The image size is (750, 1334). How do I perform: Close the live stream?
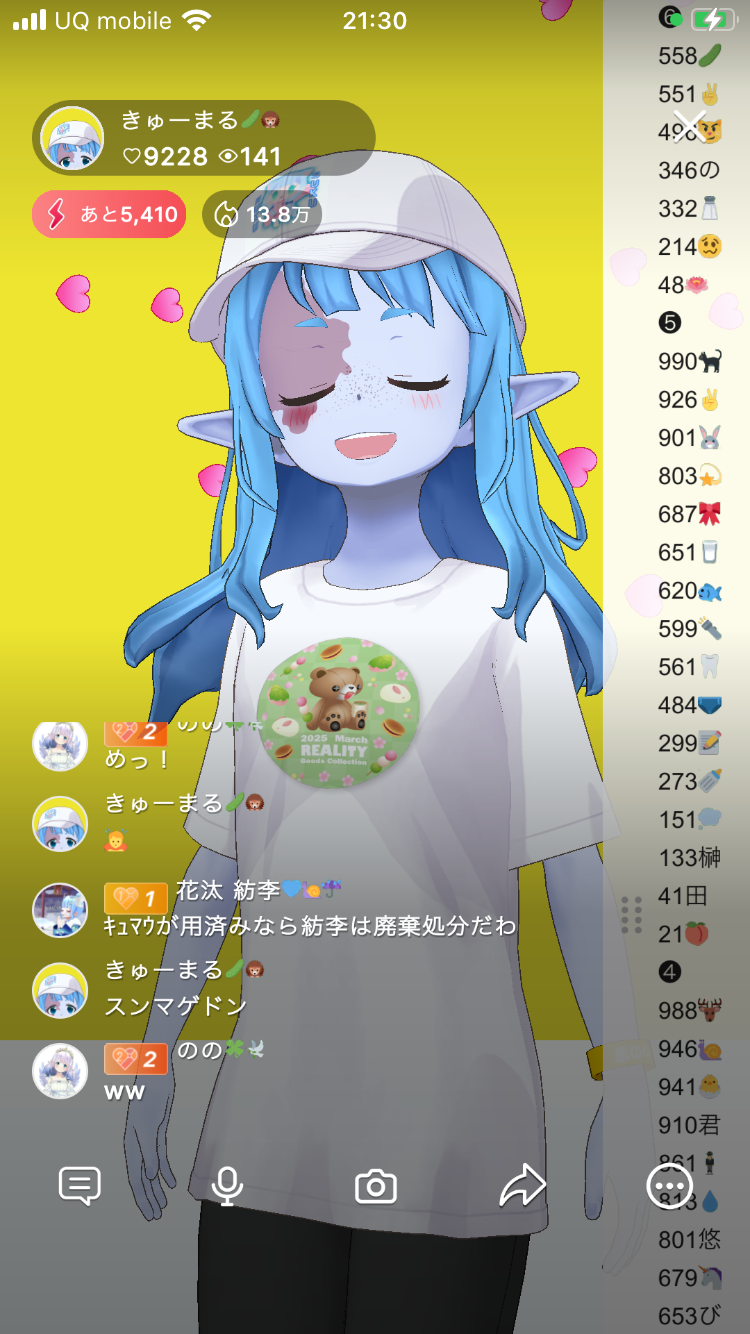tap(689, 126)
